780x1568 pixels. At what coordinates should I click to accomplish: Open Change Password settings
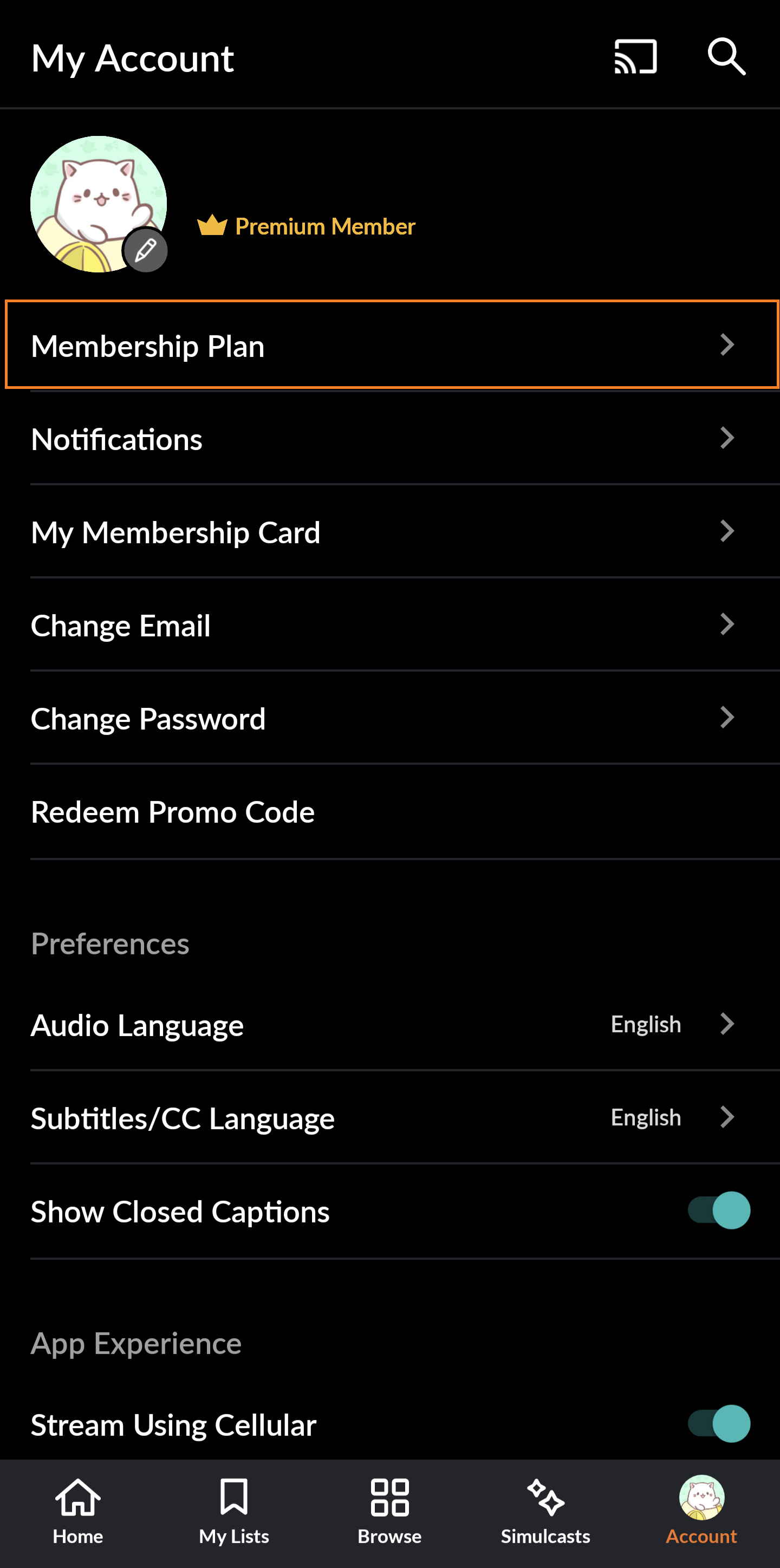click(x=389, y=718)
